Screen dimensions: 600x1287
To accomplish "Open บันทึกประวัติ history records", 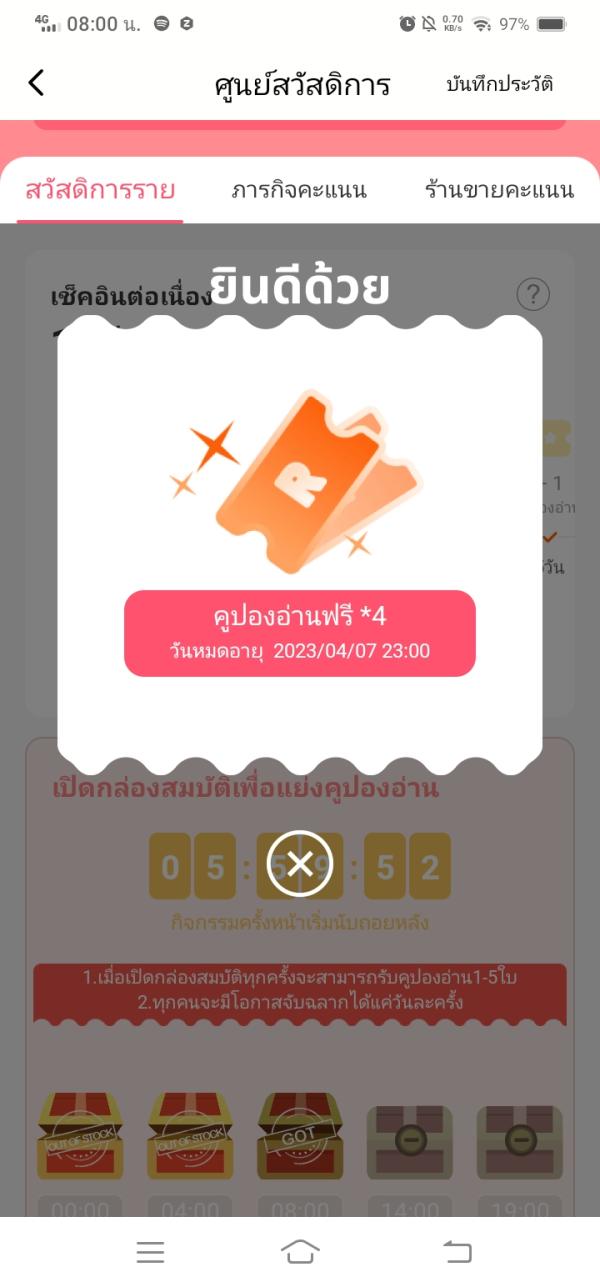I will (499, 84).
